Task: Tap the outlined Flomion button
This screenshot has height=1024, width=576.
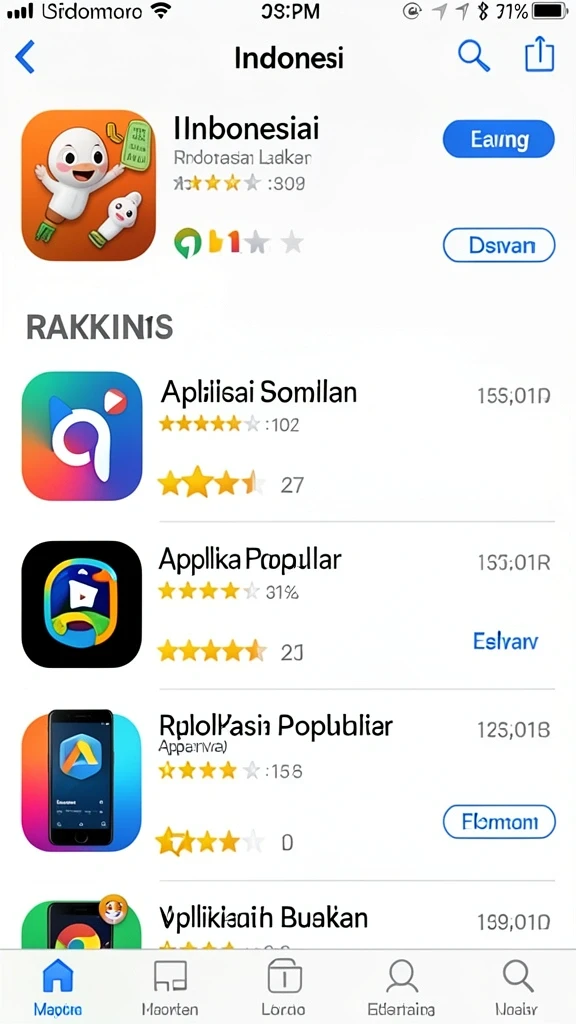Action: coord(499,822)
